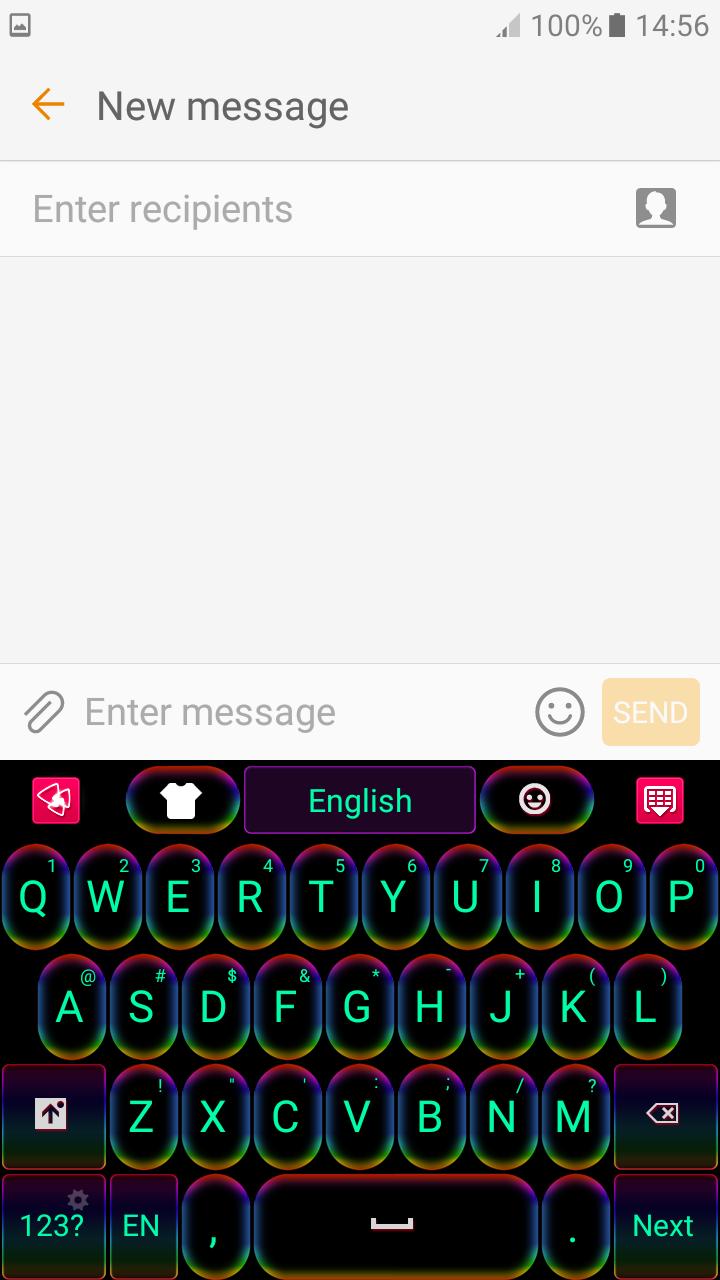
Task: Hide the keyboard with the pink icon
Action: pyautogui.click(x=660, y=800)
